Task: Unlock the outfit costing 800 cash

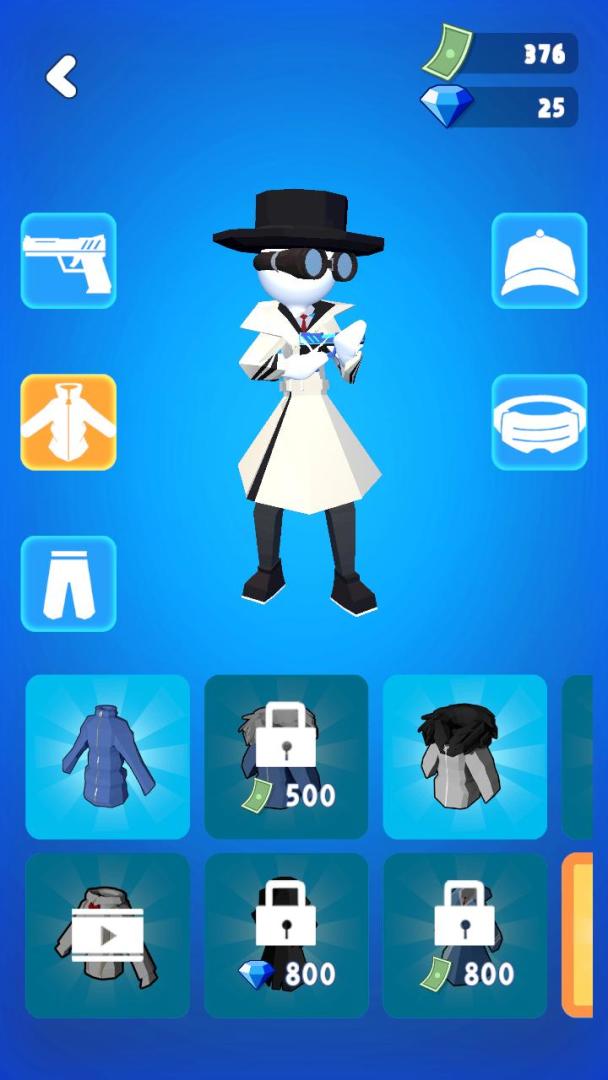Action: pyautogui.click(x=465, y=935)
